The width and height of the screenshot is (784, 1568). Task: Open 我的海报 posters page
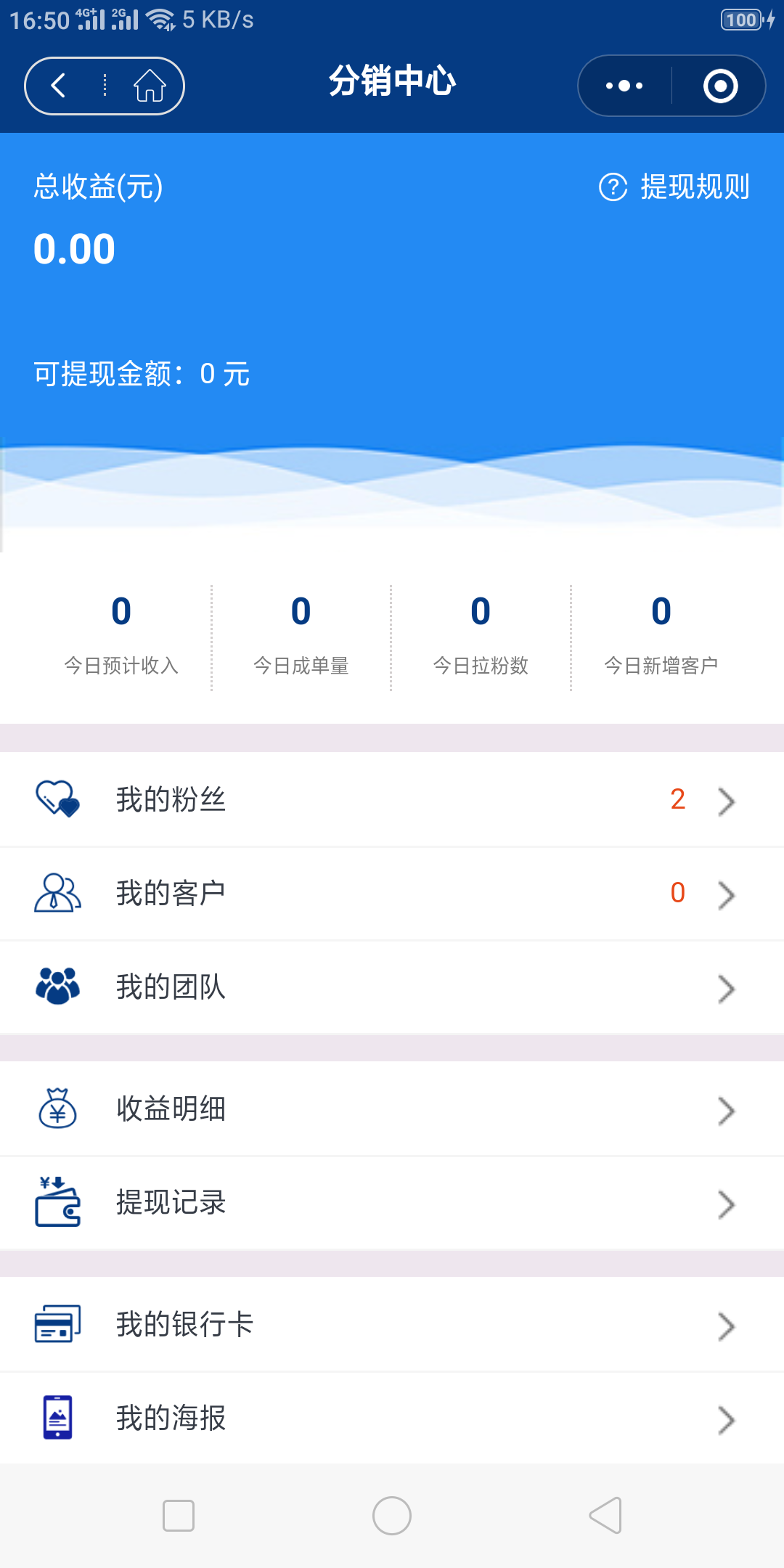(392, 1418)
